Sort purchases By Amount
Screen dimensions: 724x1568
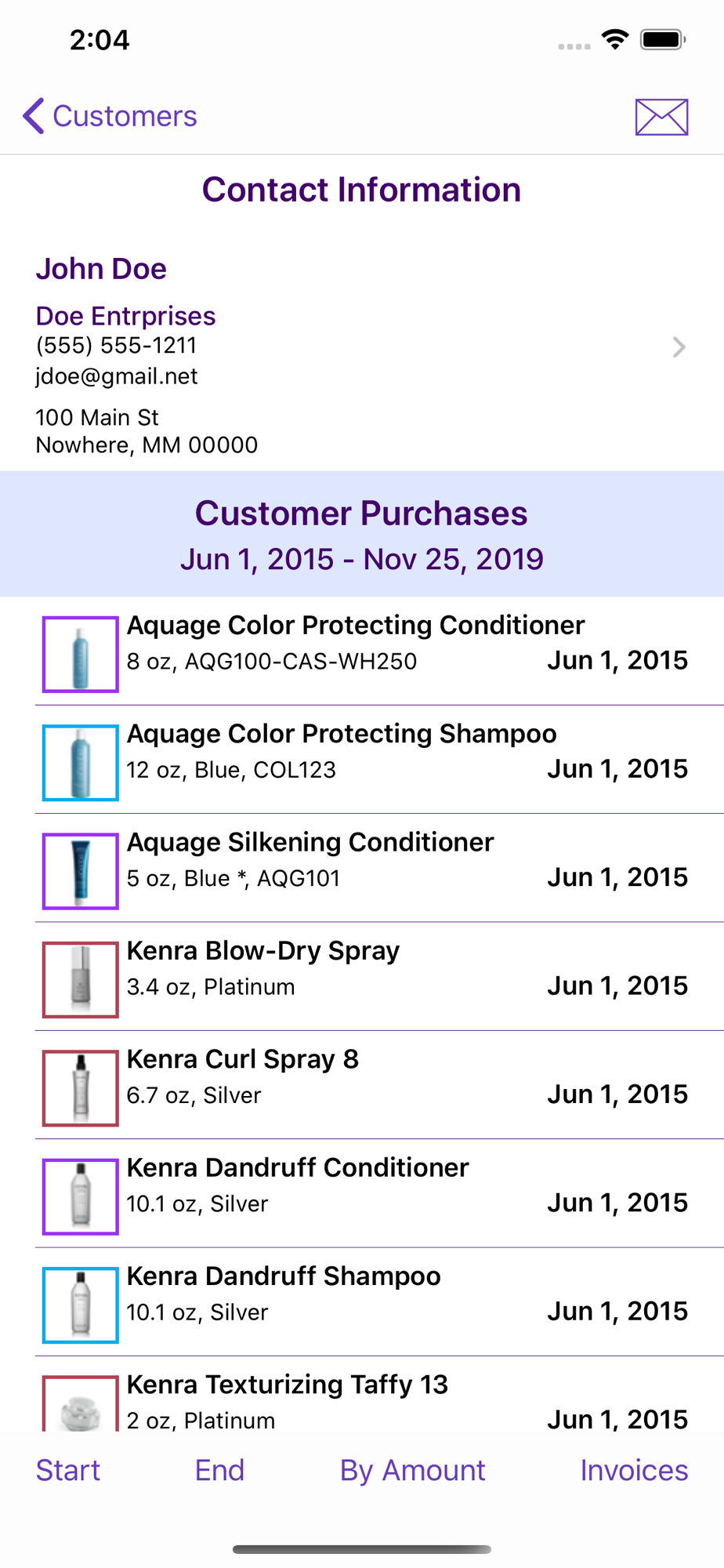click(412, 1471)
